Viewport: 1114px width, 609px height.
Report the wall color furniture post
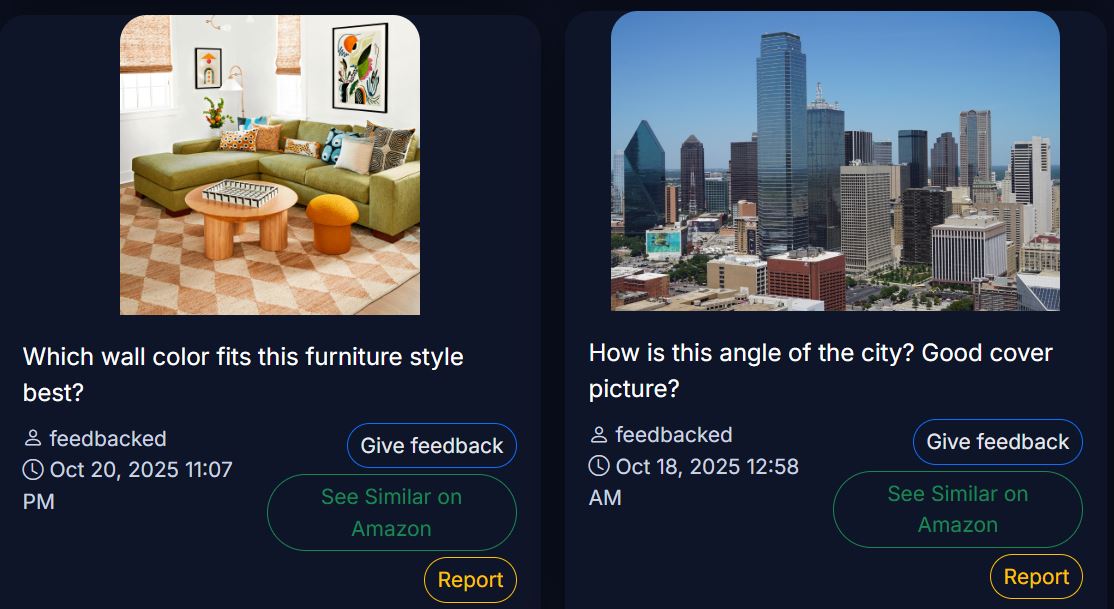tap(470, 580)
